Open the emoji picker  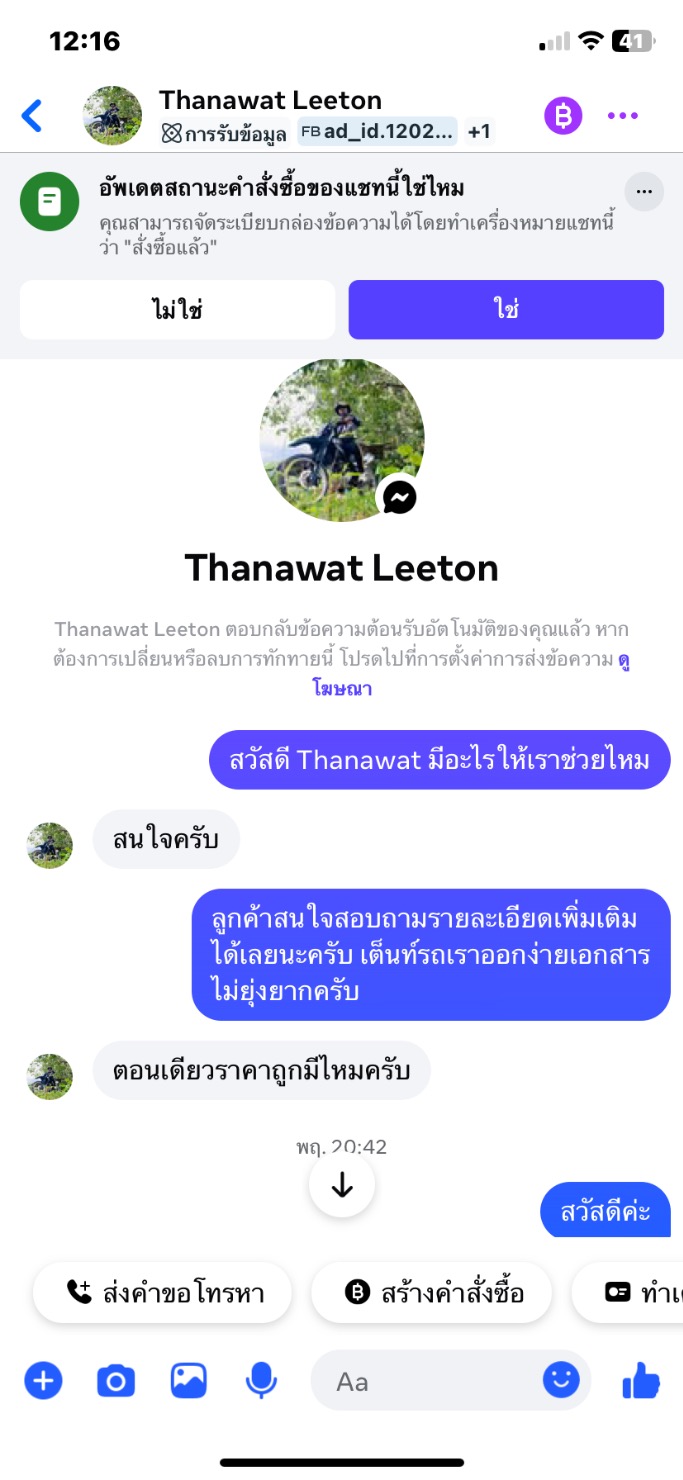561,1381
